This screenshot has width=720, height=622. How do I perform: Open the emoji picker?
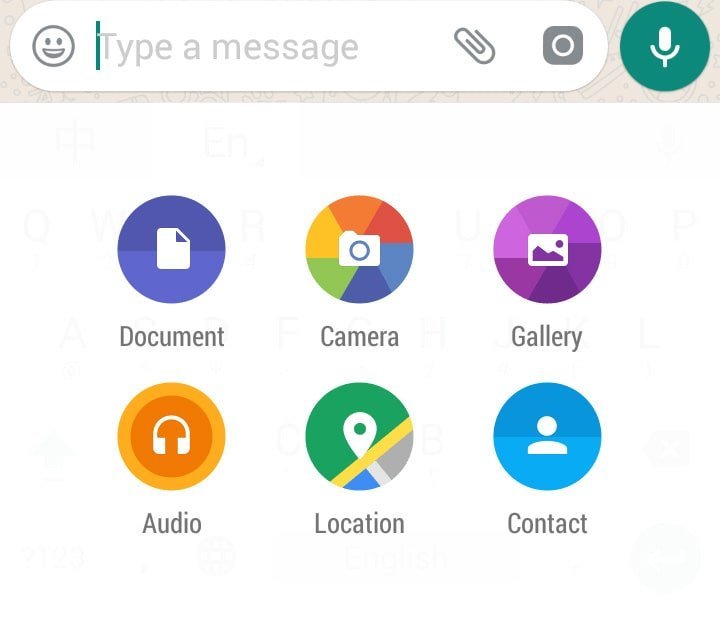[53, 46]
